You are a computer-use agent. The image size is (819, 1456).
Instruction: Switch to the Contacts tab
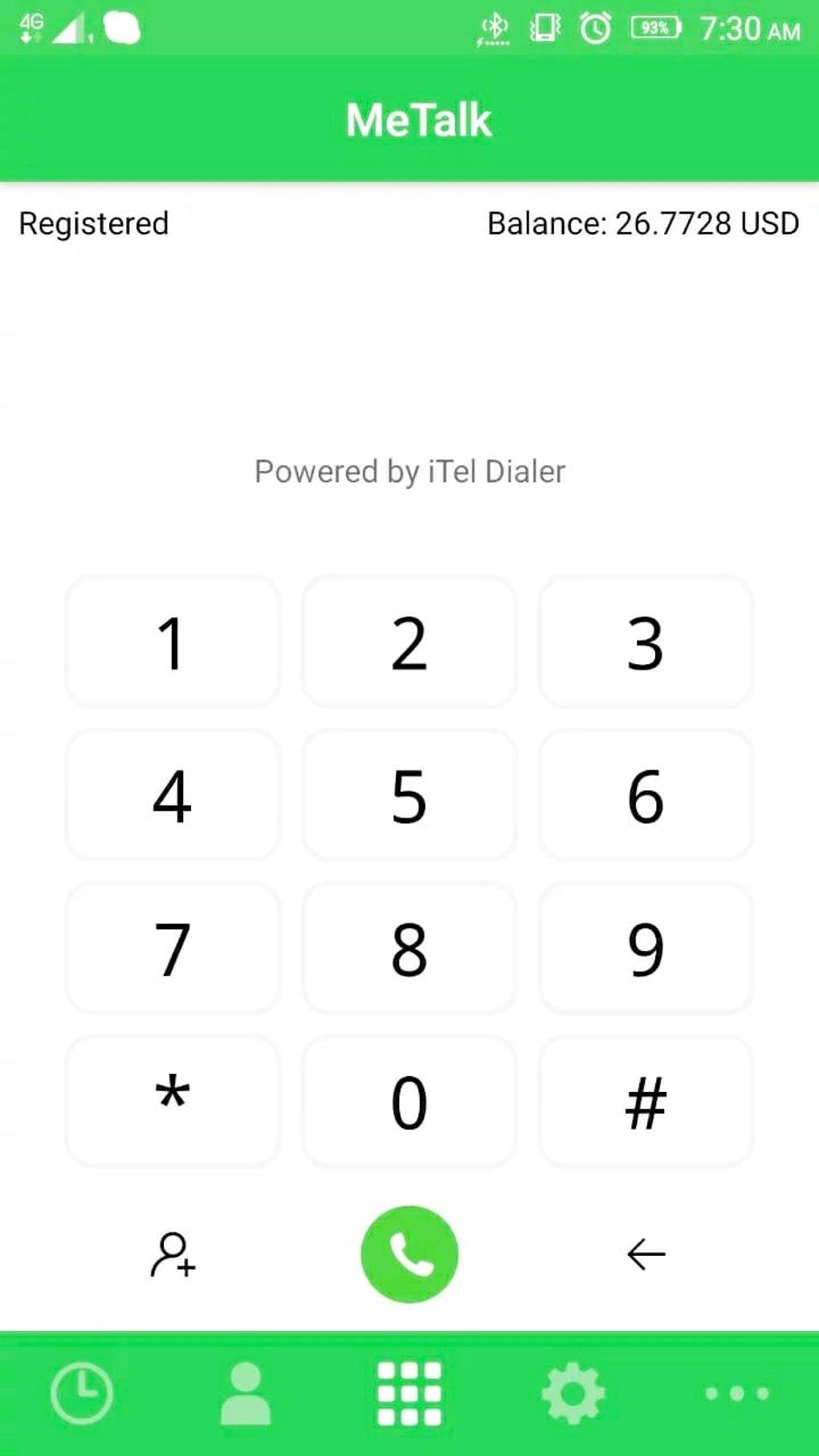tap(246, 1393)
